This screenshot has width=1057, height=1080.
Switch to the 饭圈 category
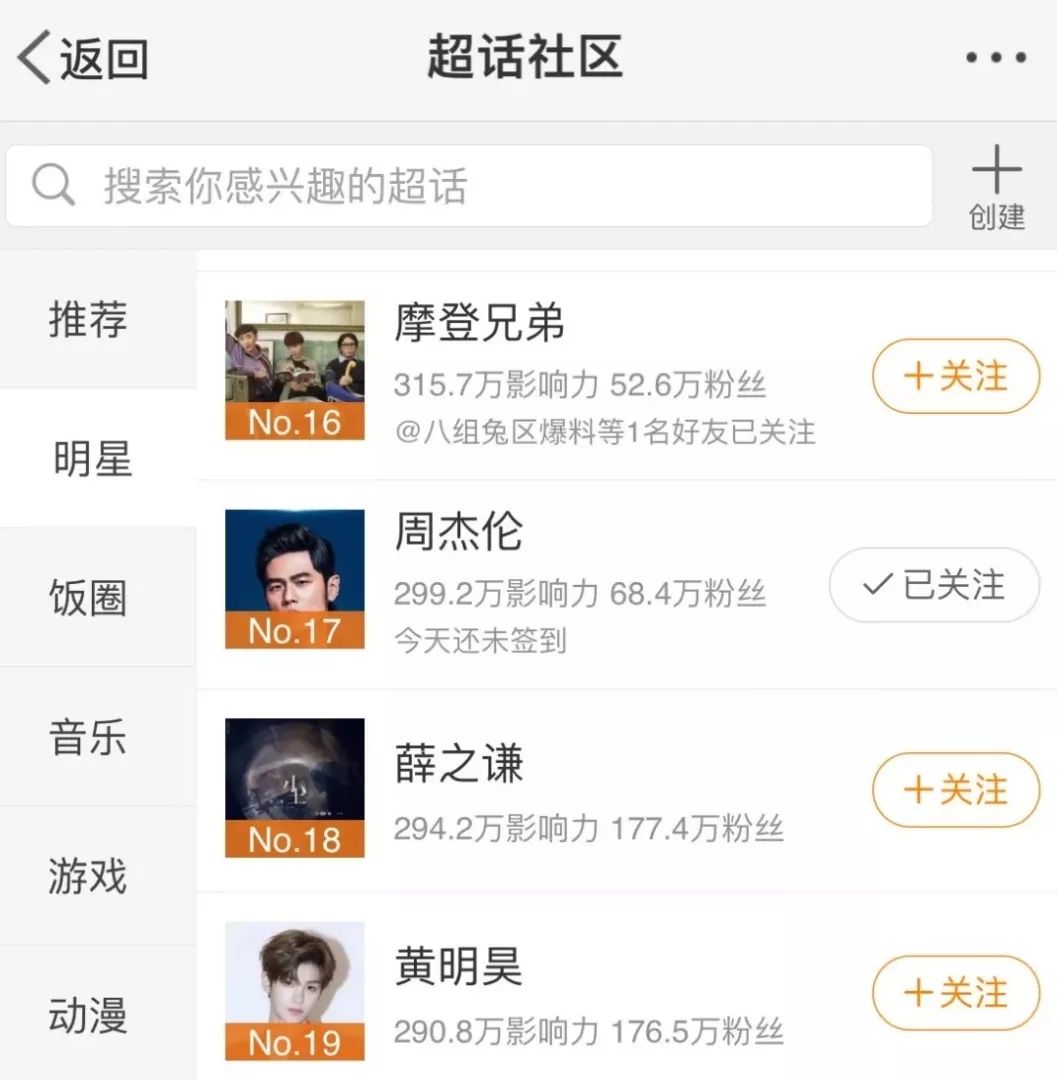click(x=89, y=598)
